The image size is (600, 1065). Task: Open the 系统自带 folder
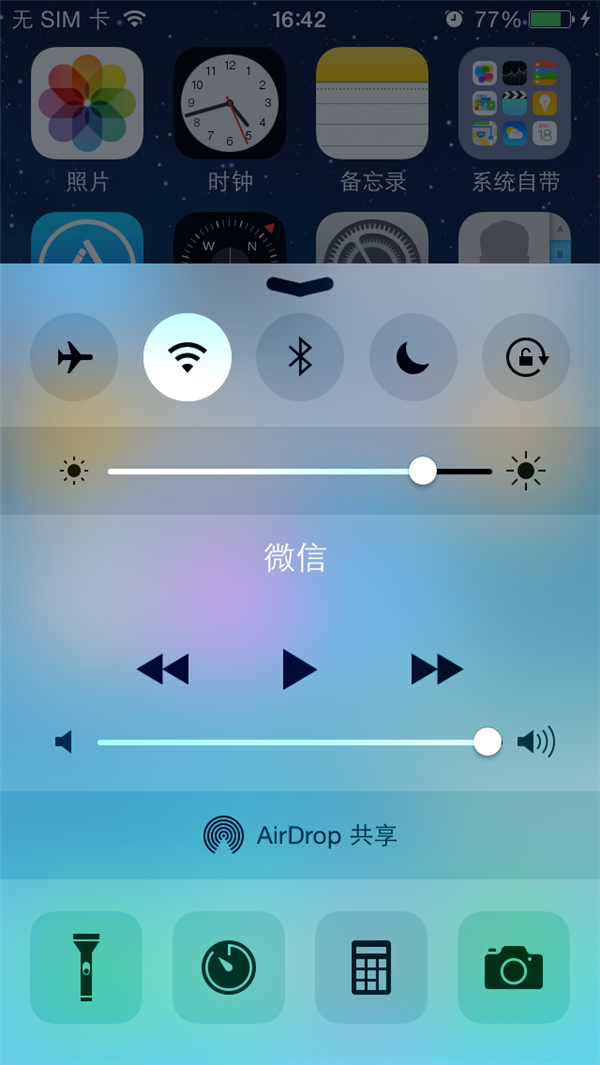[x=515, y=103]
